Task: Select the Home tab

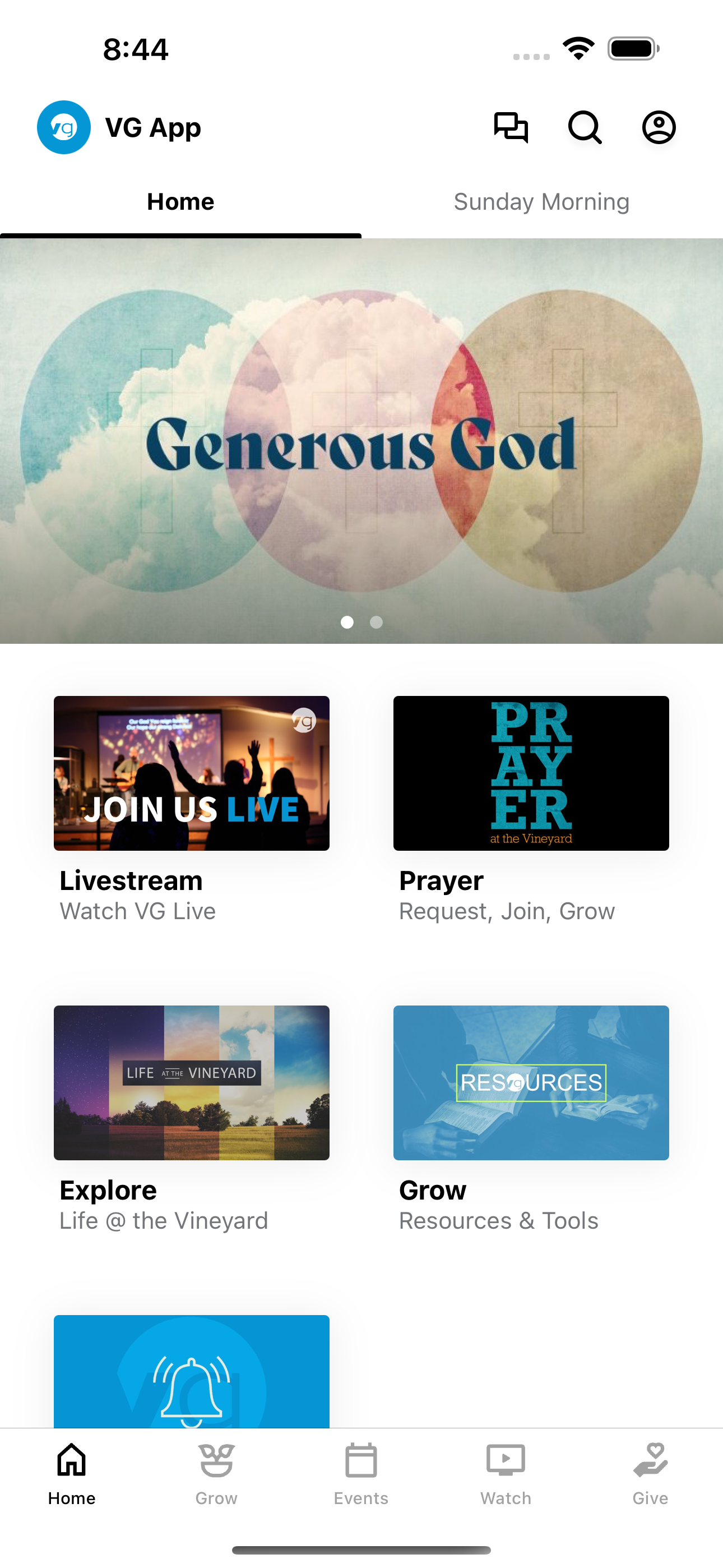Action: (180, 201)
